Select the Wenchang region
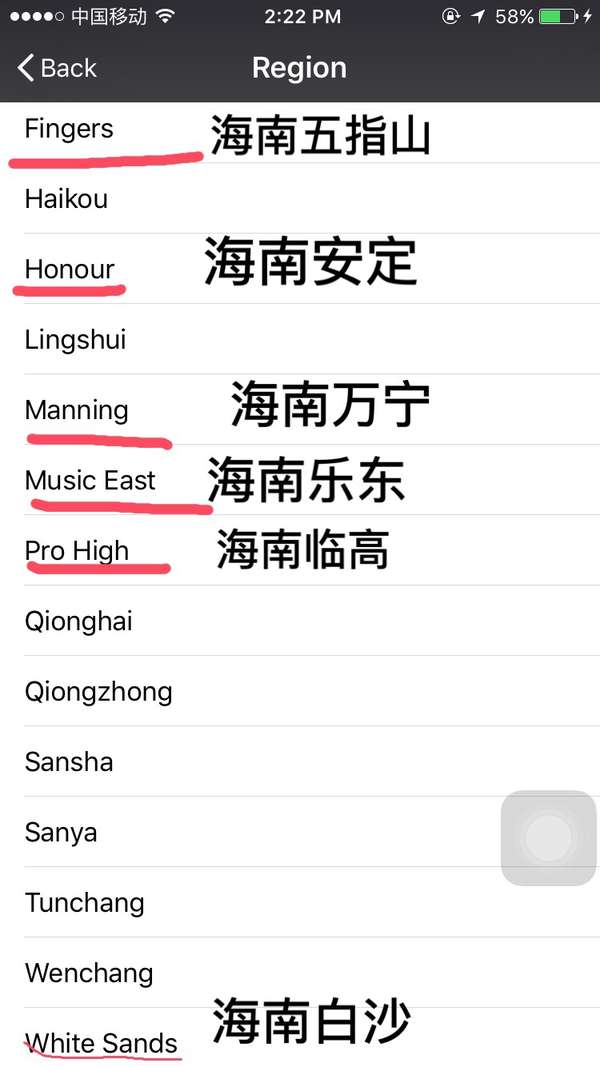The height and width of the screenshot is (1067, 600). point(89,973)
